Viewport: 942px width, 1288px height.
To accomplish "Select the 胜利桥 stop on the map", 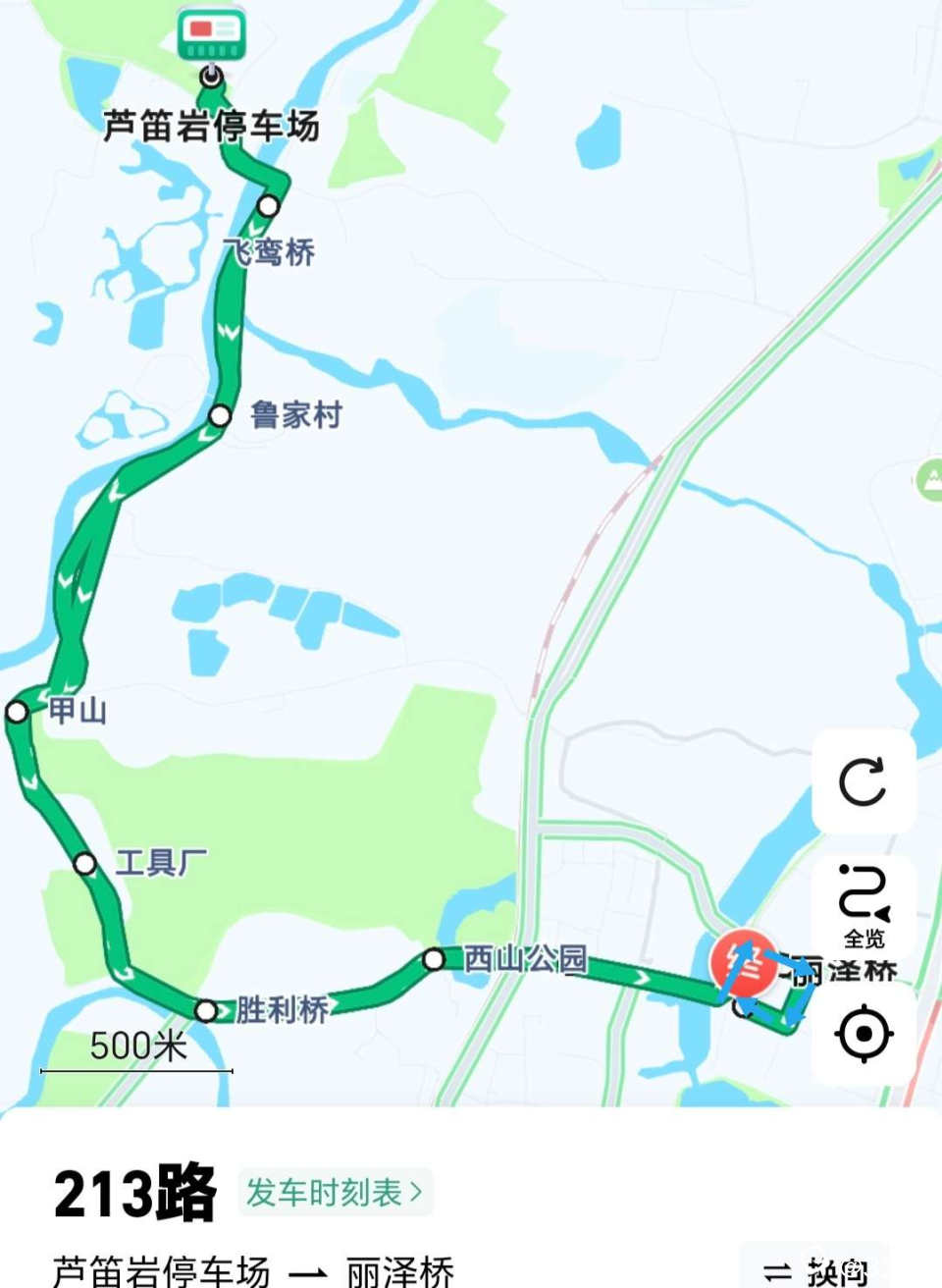I will pyautogui.click(x=206, y=1010).
